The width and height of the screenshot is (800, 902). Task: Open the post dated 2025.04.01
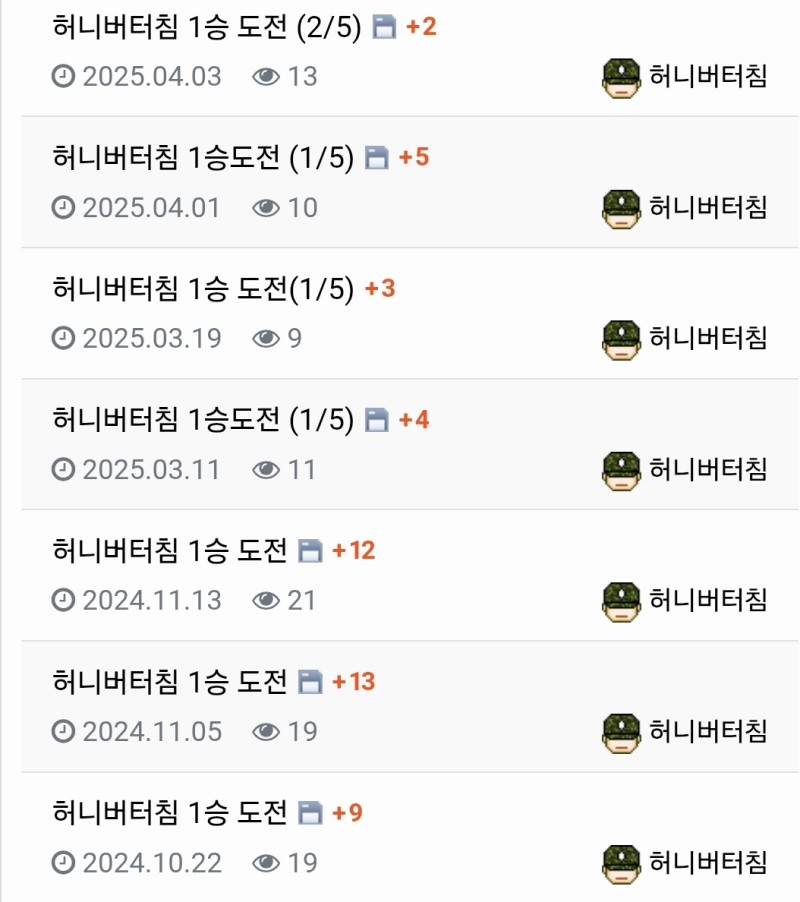203,158
